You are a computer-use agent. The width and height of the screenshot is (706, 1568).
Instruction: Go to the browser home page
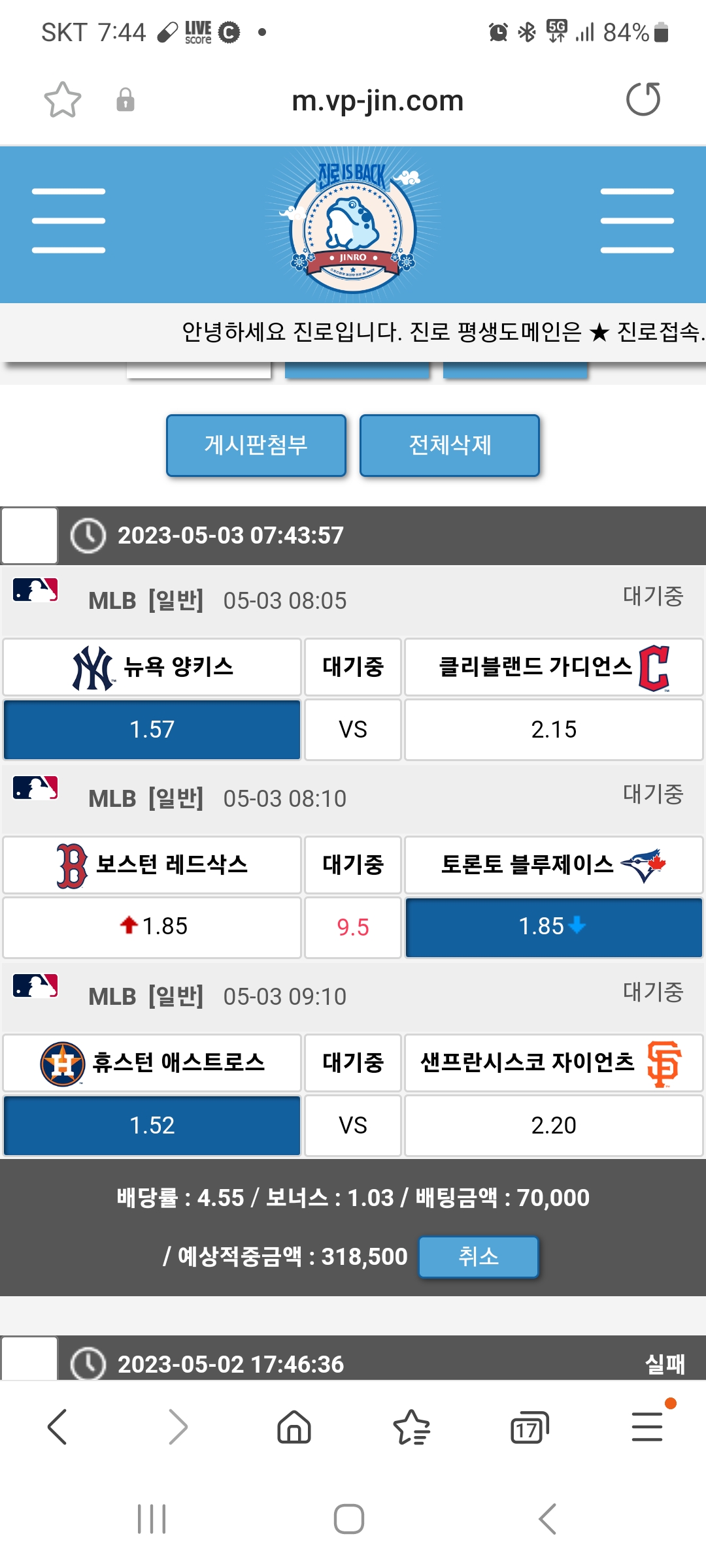coord(294,1427)
